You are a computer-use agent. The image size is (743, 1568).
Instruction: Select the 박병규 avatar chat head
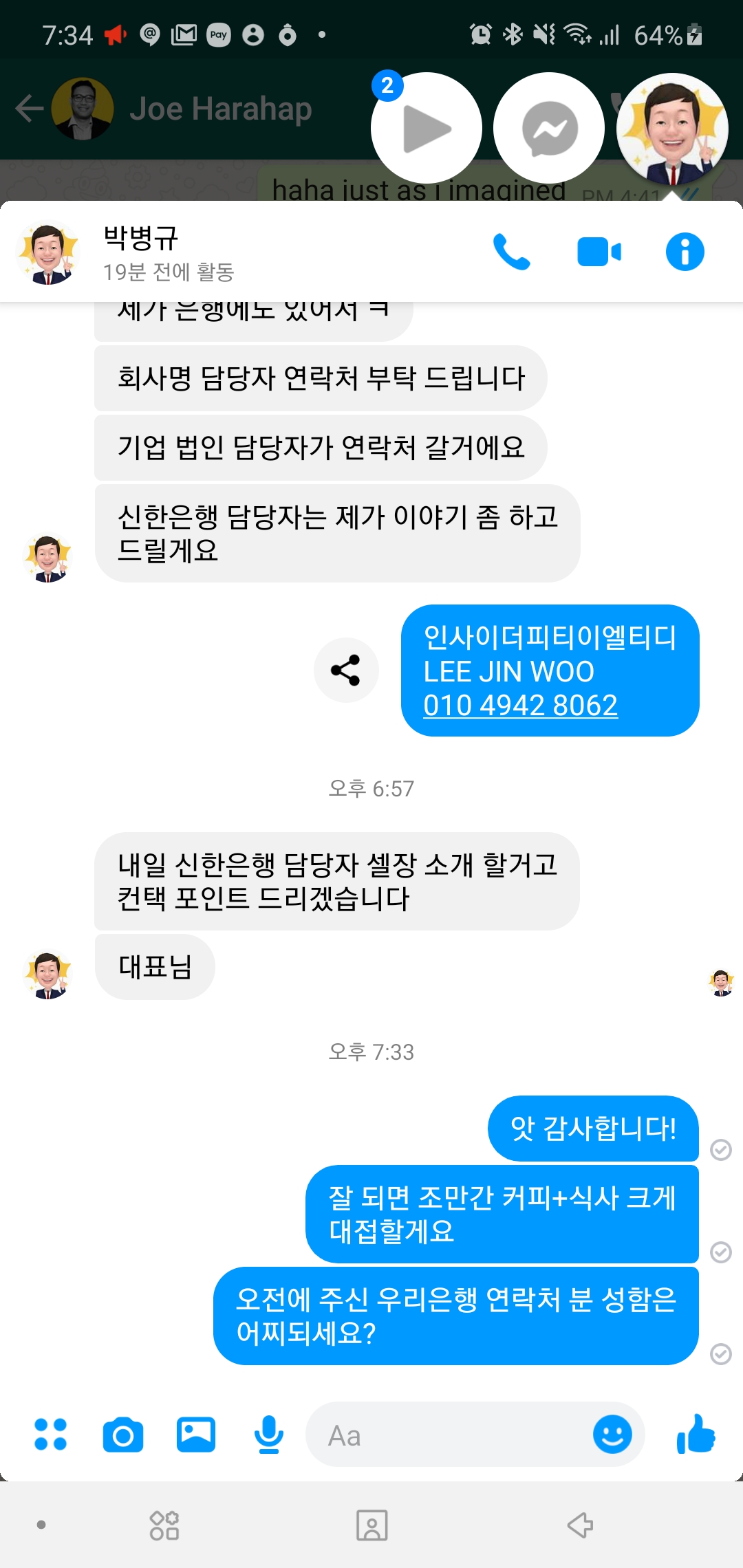tap(672, 129)
